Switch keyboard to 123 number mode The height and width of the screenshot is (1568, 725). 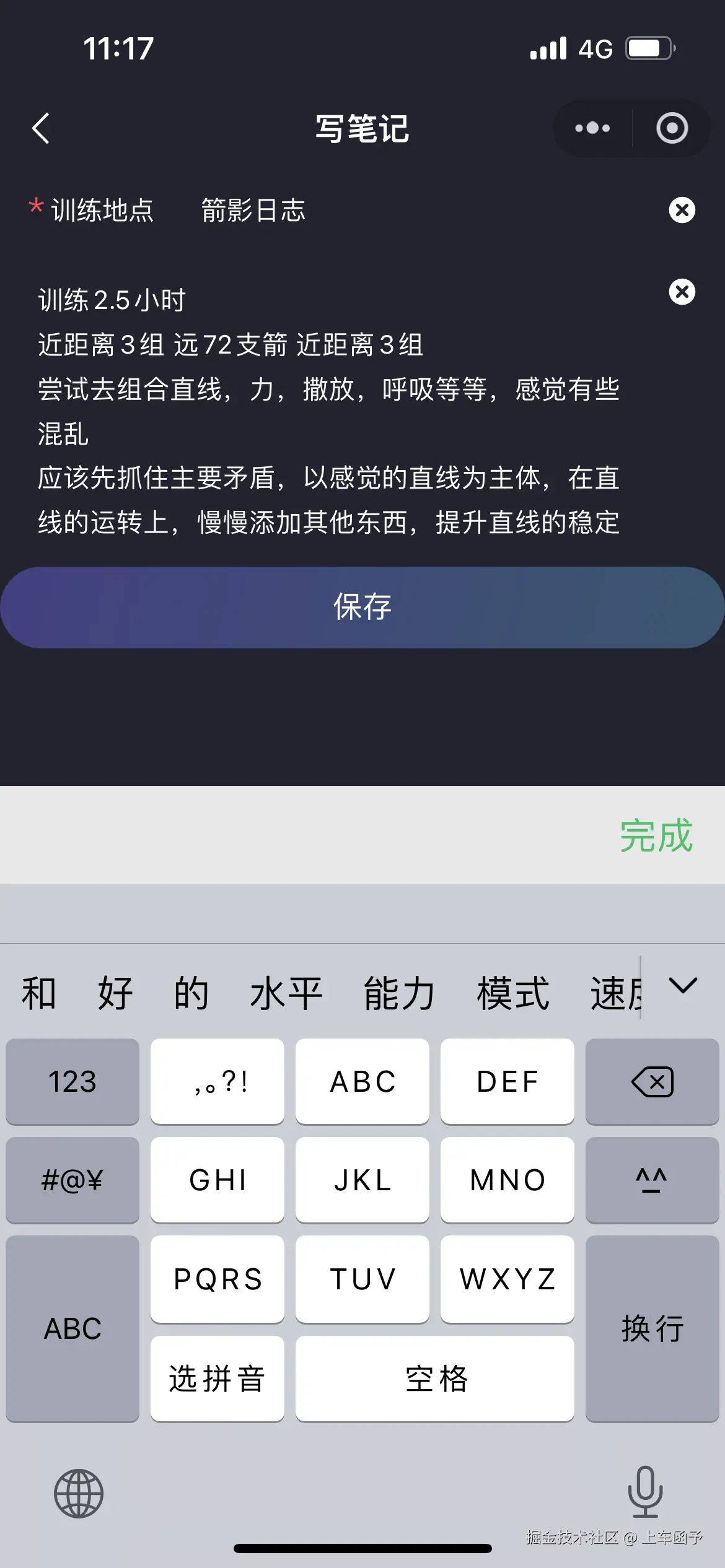point(72,1082)
